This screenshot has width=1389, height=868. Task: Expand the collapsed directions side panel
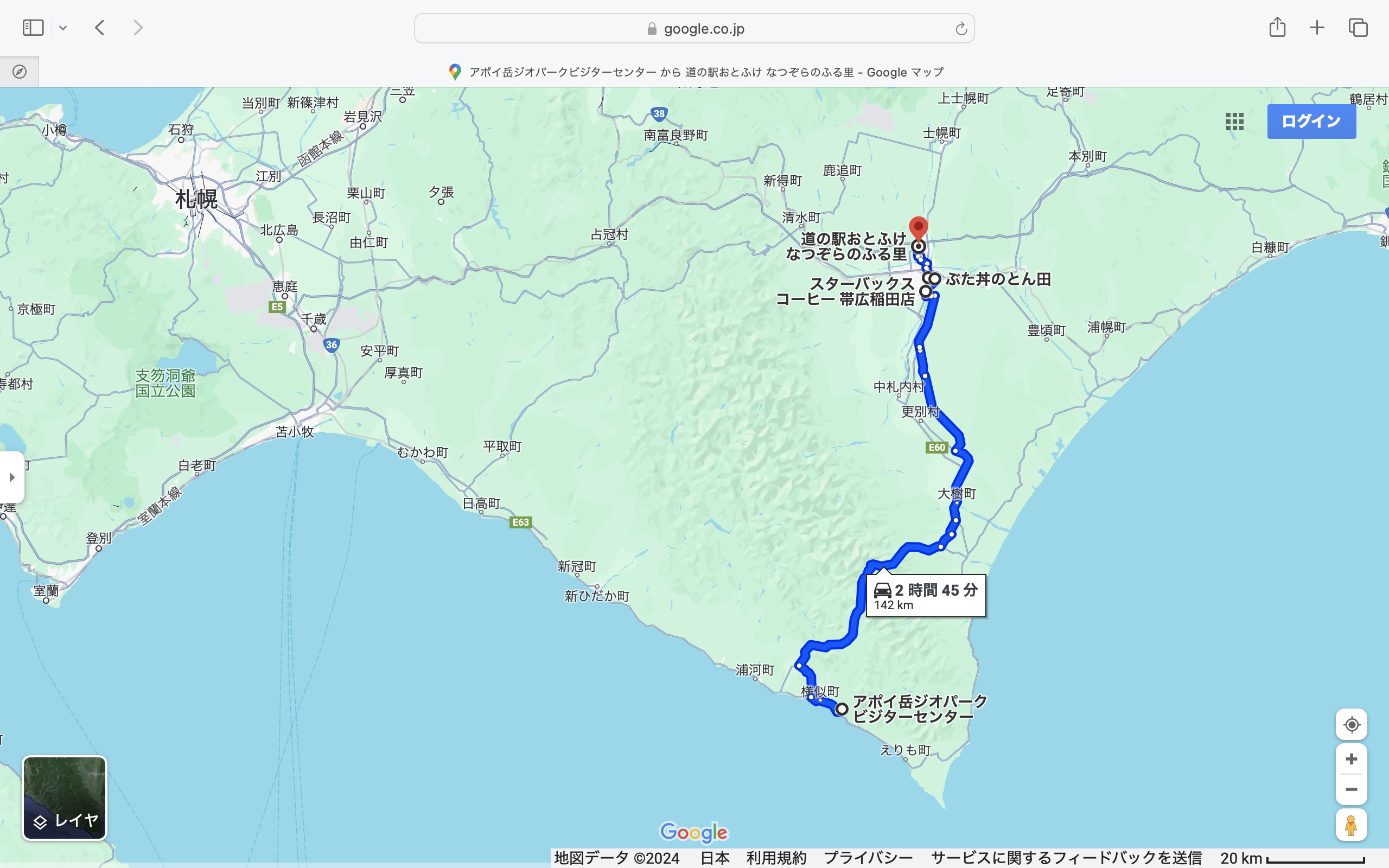[x=12, y=477]
